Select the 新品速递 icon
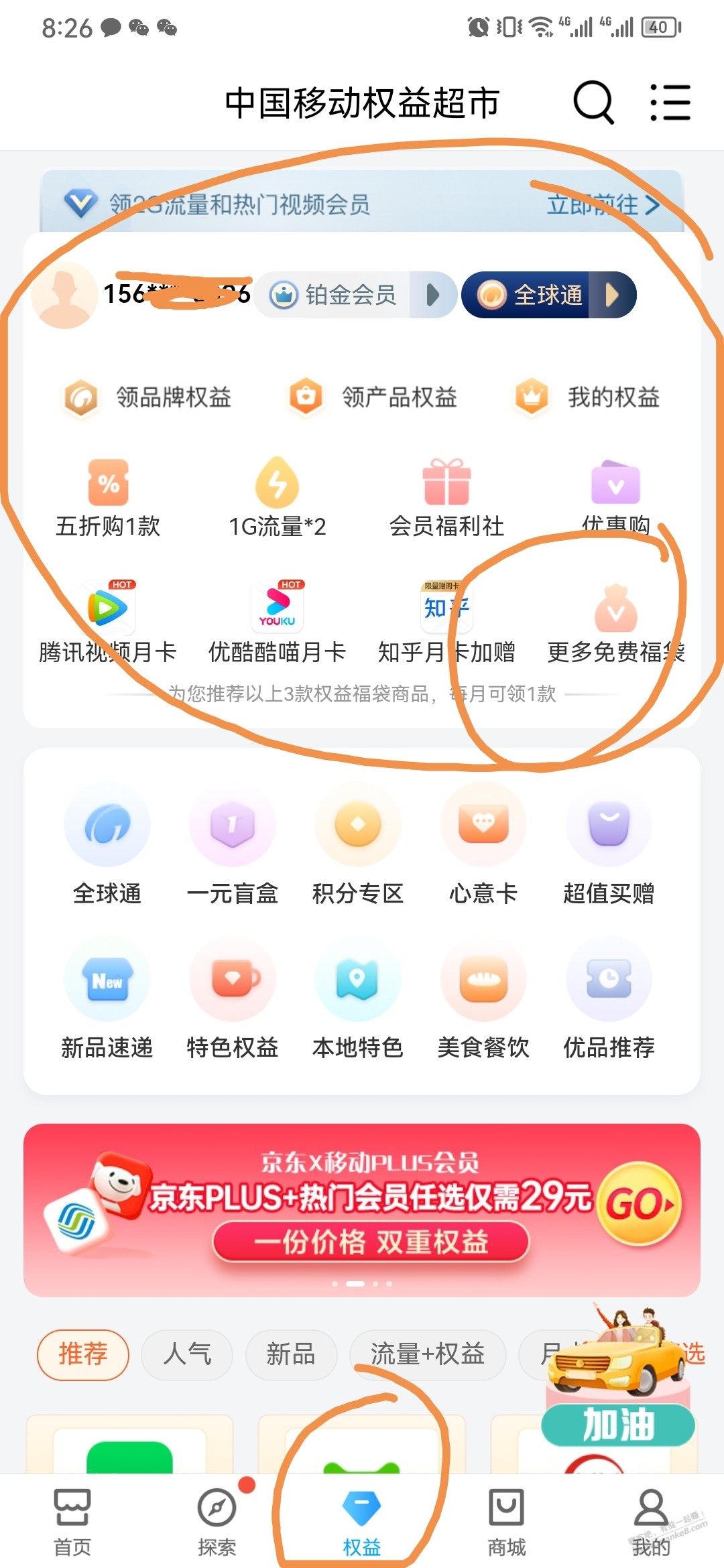This screenshot has width=724, height=1568. click(107, 980)
